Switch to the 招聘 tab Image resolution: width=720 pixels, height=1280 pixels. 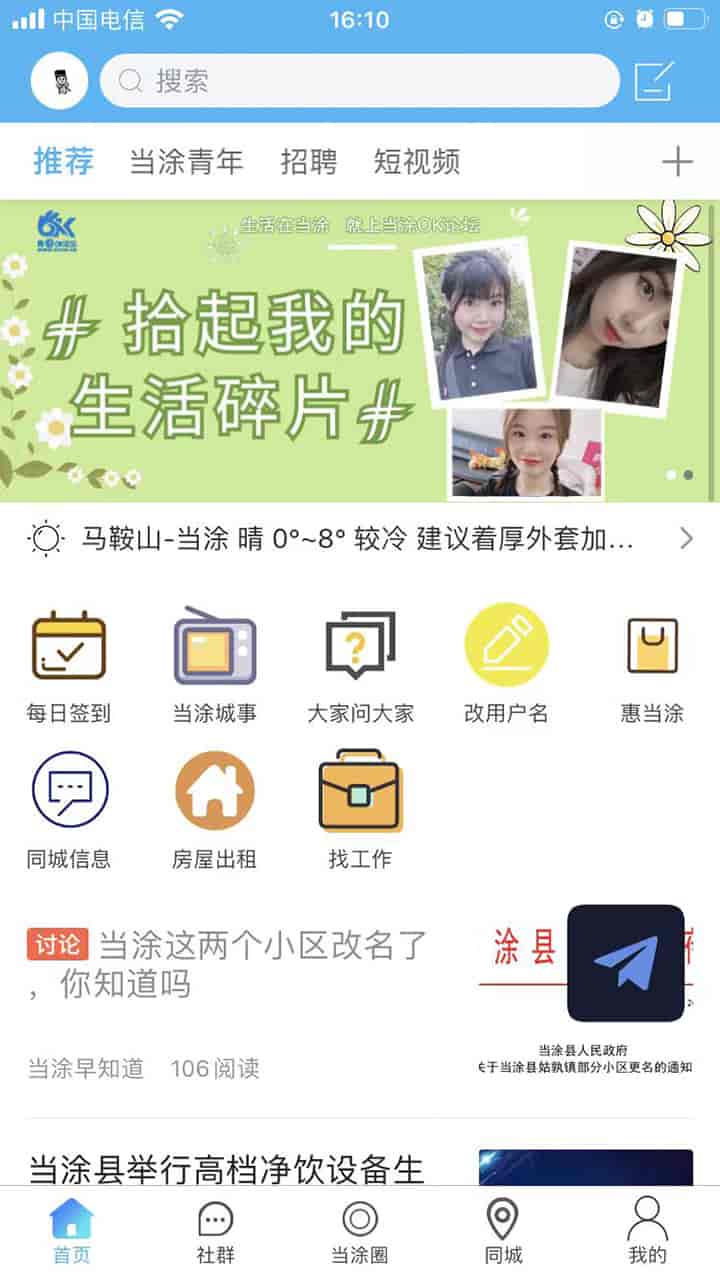pyautogui.click(x=308, y=161)
